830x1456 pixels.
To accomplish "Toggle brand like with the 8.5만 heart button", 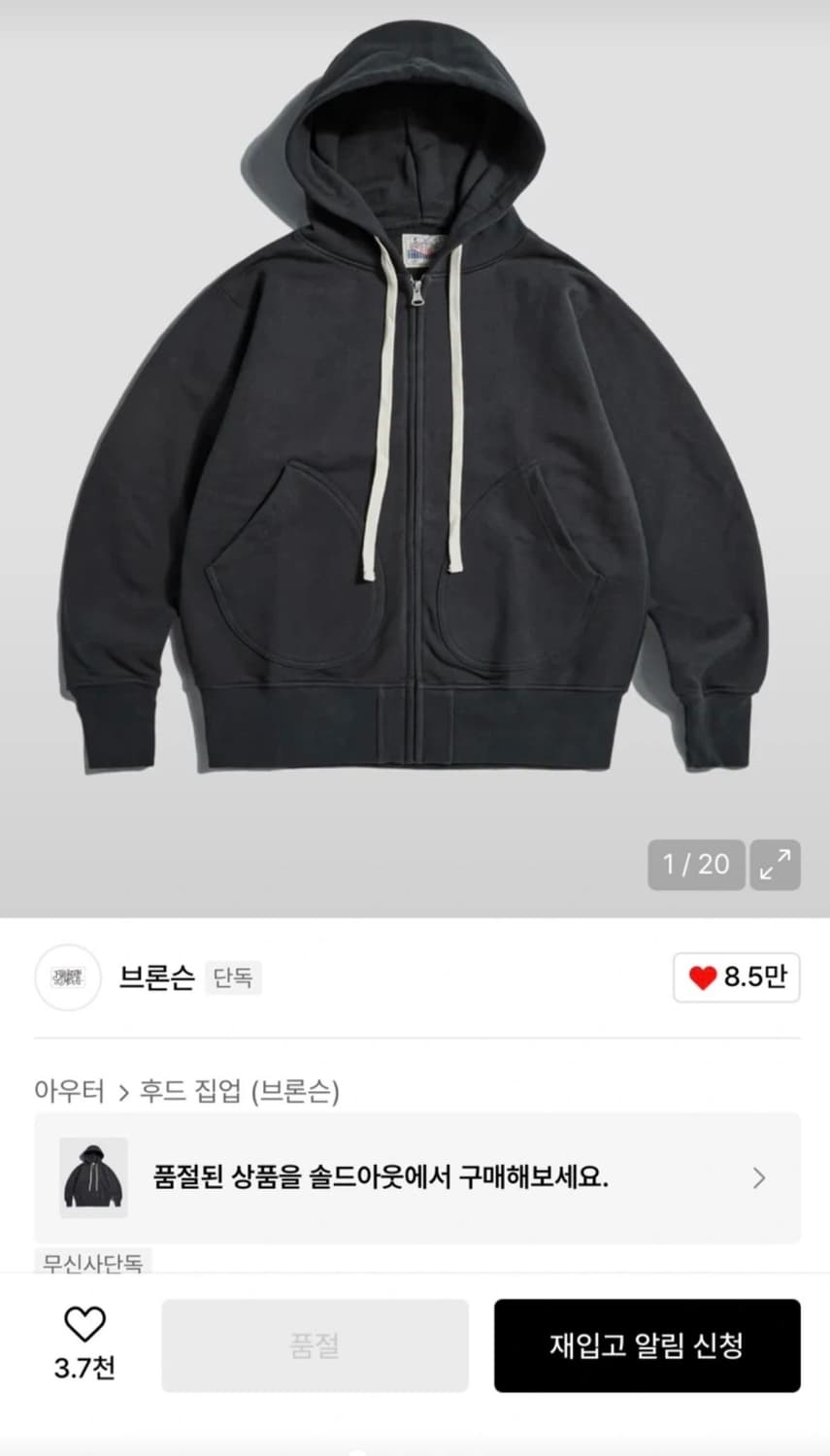I will (736, 978).
